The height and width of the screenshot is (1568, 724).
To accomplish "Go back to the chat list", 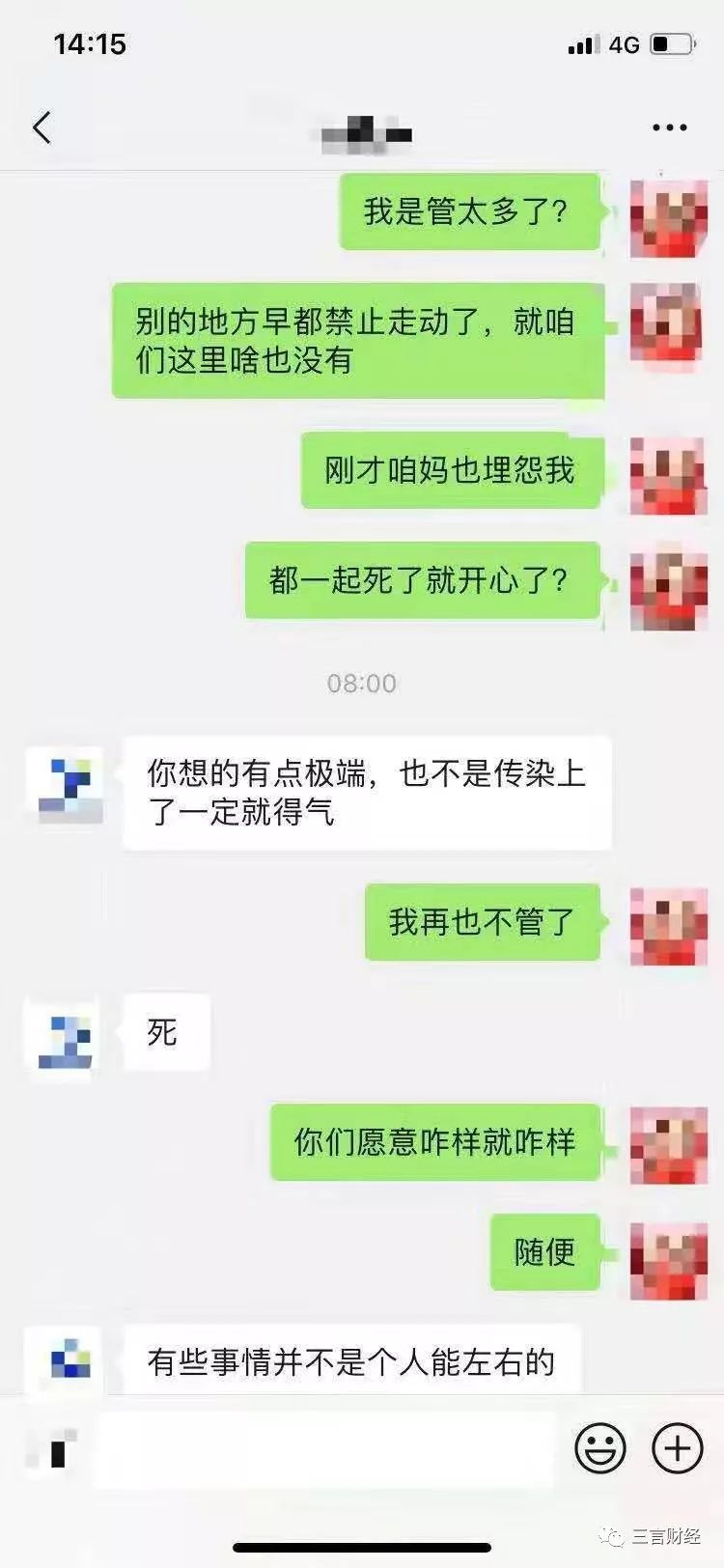I will pos(42,127).
